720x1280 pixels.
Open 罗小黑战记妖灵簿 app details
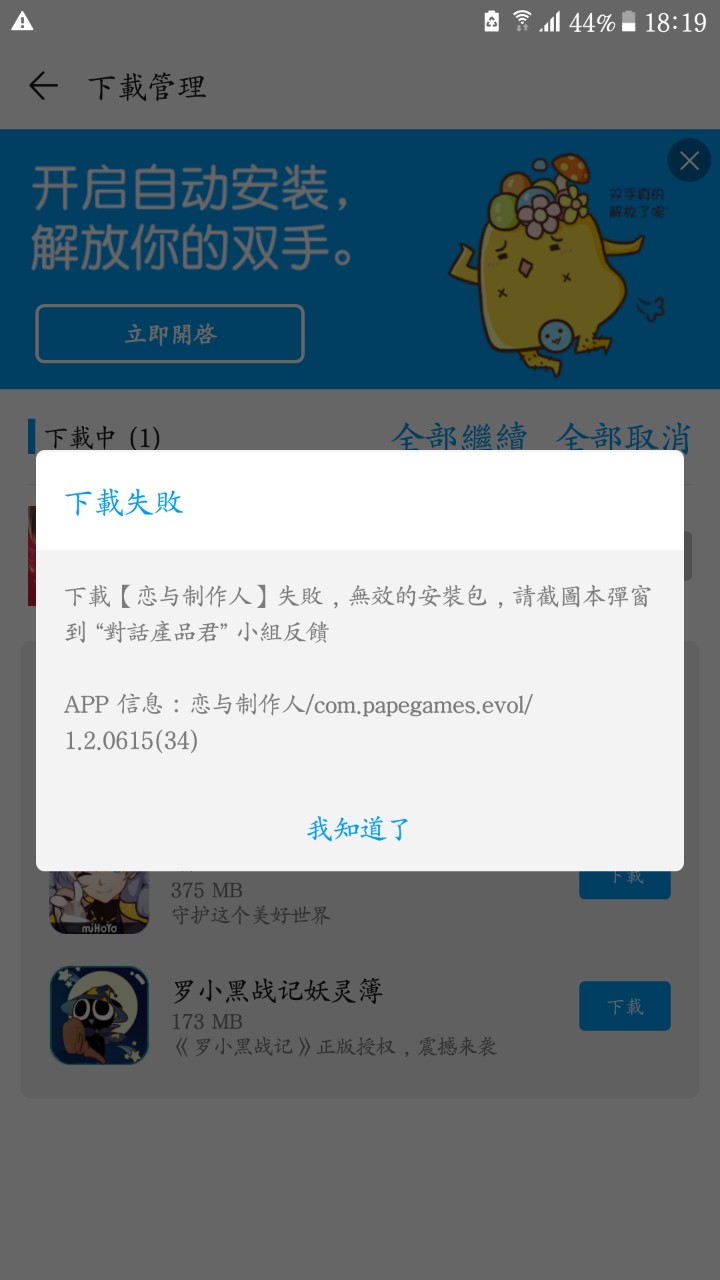pyautogui.click(x=278, y=992)
